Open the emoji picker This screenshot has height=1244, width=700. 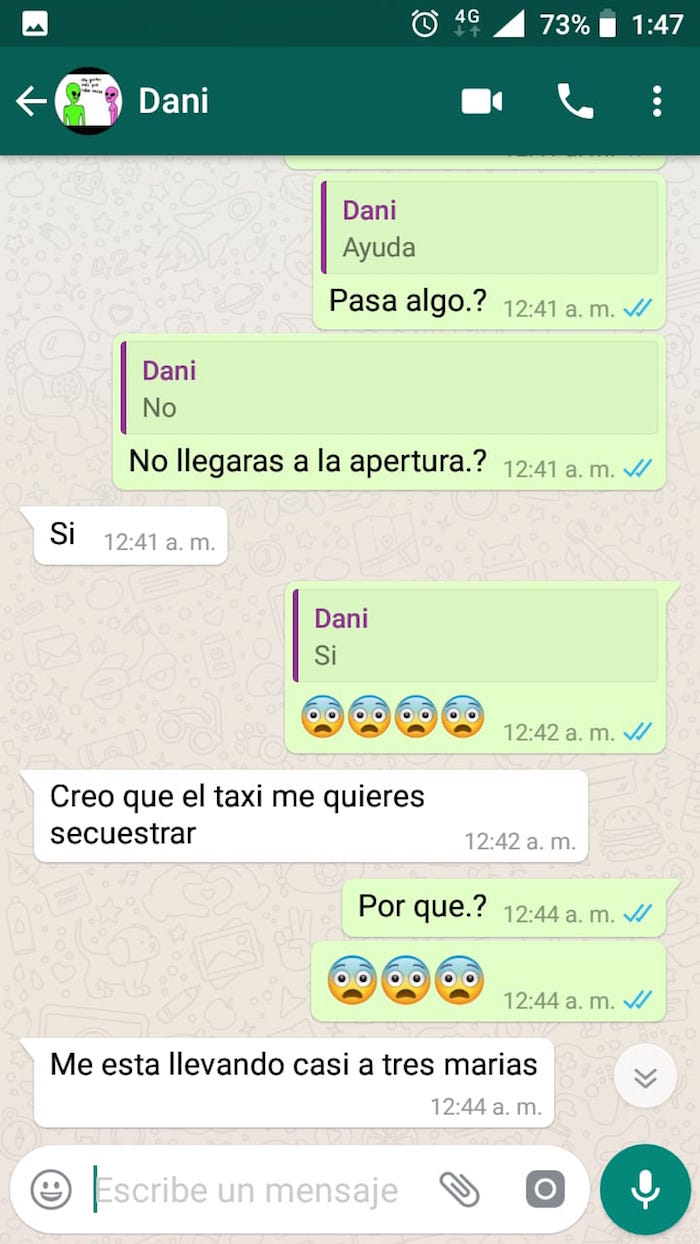point(51,1189)
